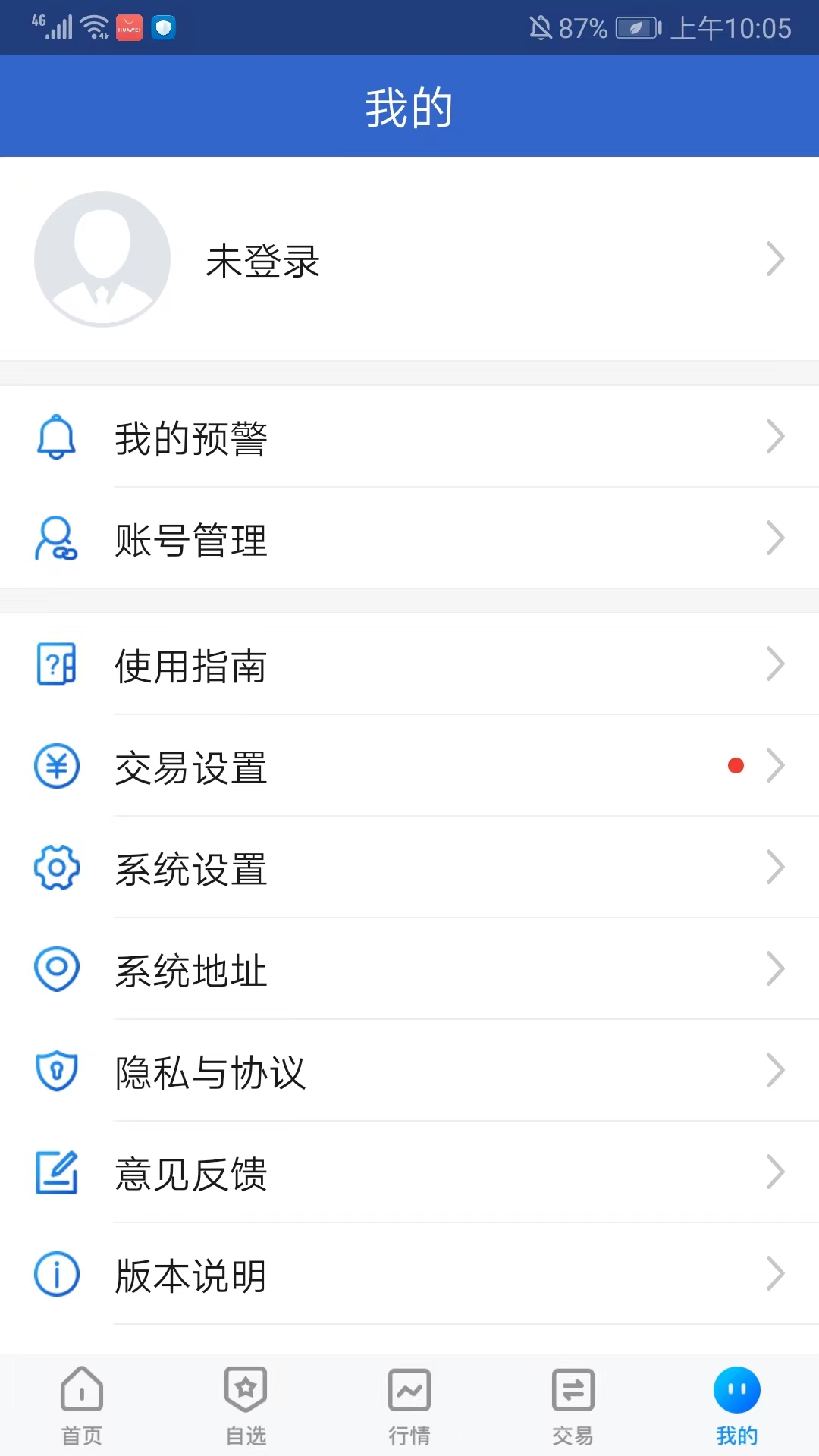
Task: Open 账号管理 account management
Action: [191, 541]
